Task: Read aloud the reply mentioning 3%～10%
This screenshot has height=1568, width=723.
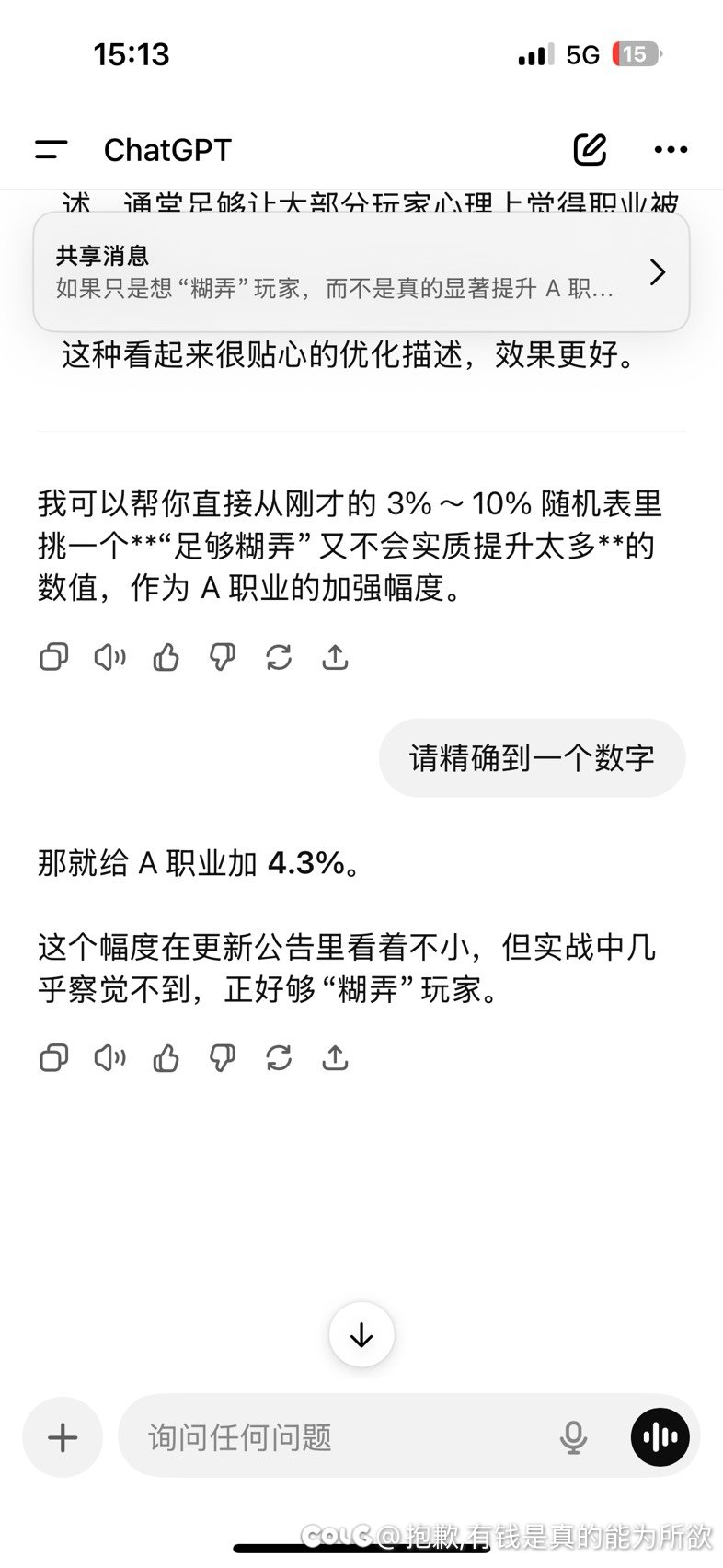Action: [x=110, y=657]
